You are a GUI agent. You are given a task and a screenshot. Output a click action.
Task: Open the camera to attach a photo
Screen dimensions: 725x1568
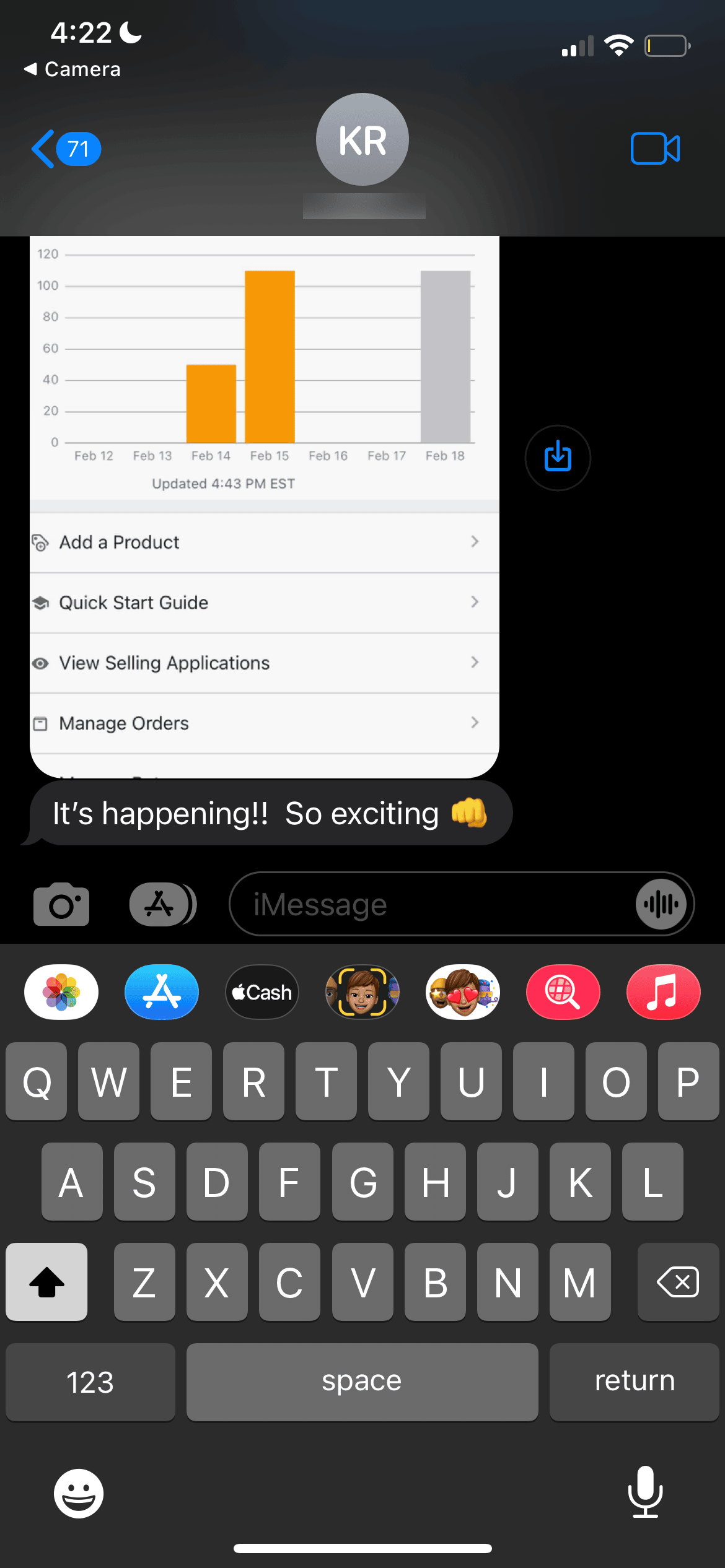pos(61,905)
